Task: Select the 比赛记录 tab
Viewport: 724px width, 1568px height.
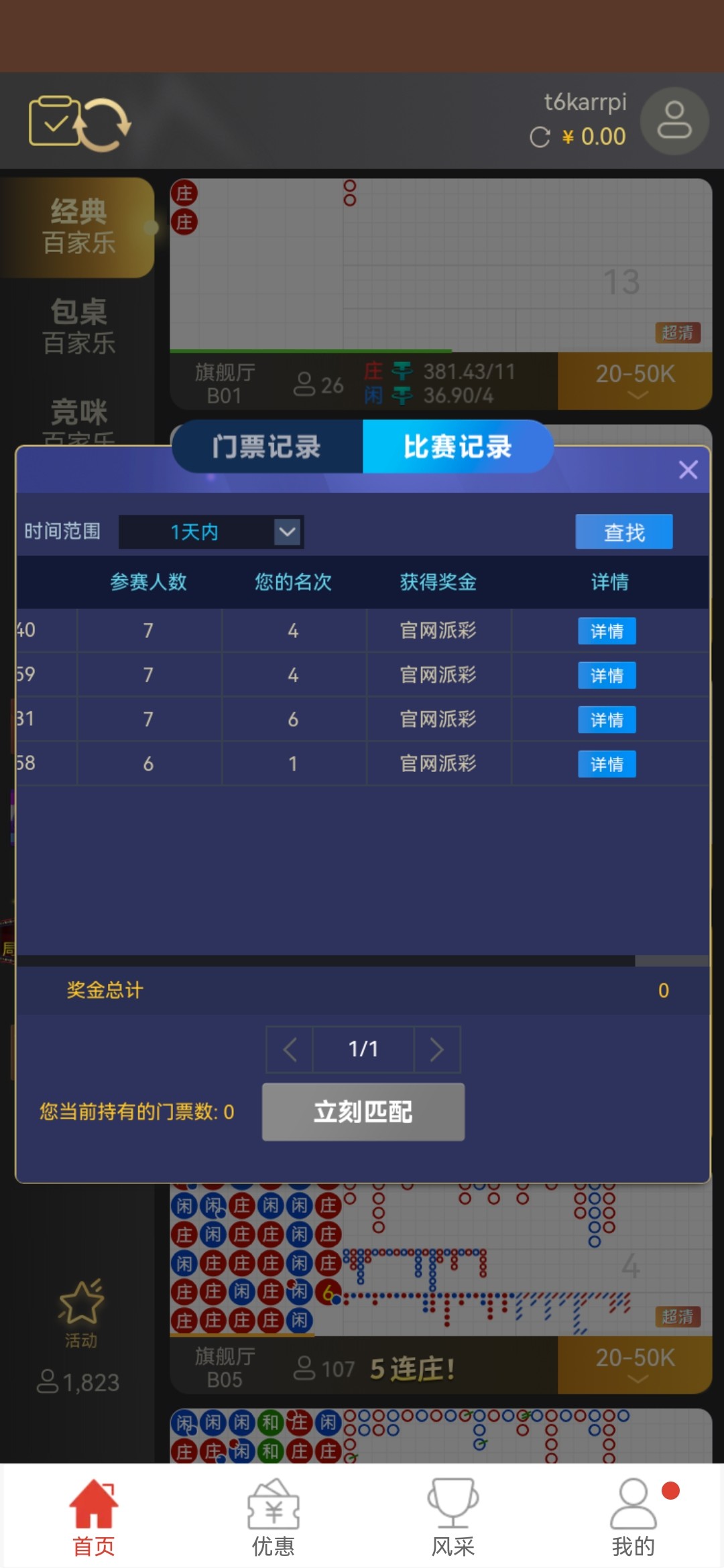Action: point(457,447)
